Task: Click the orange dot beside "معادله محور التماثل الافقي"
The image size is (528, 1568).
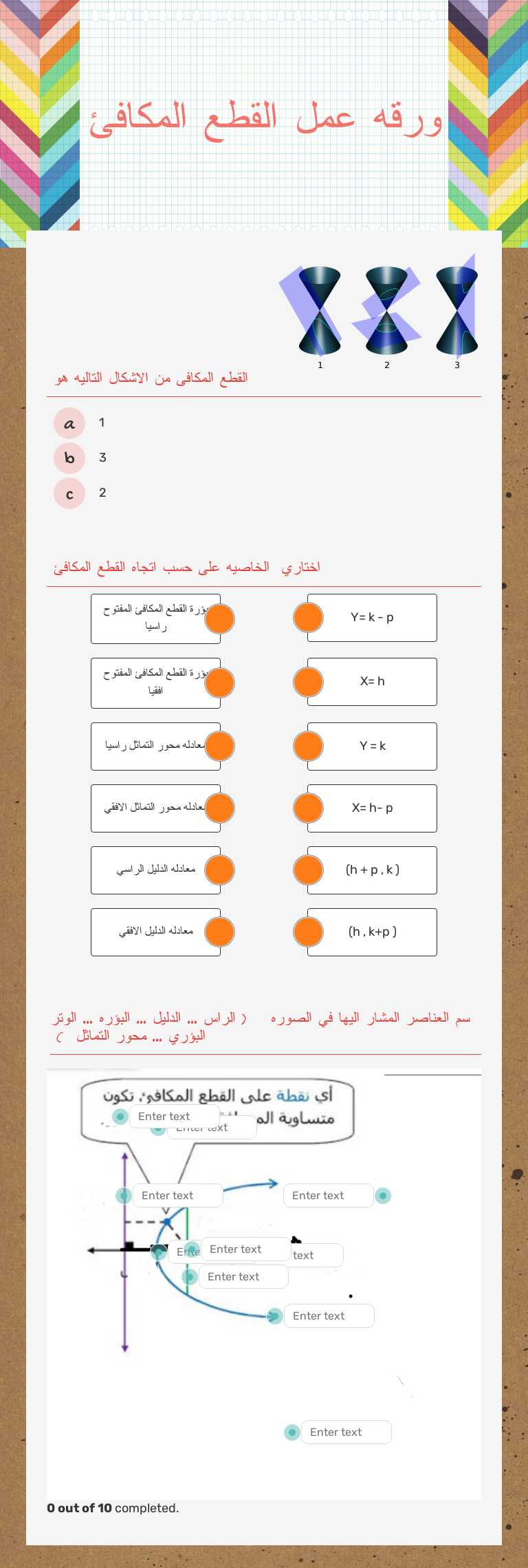Action: coord(221,808)
